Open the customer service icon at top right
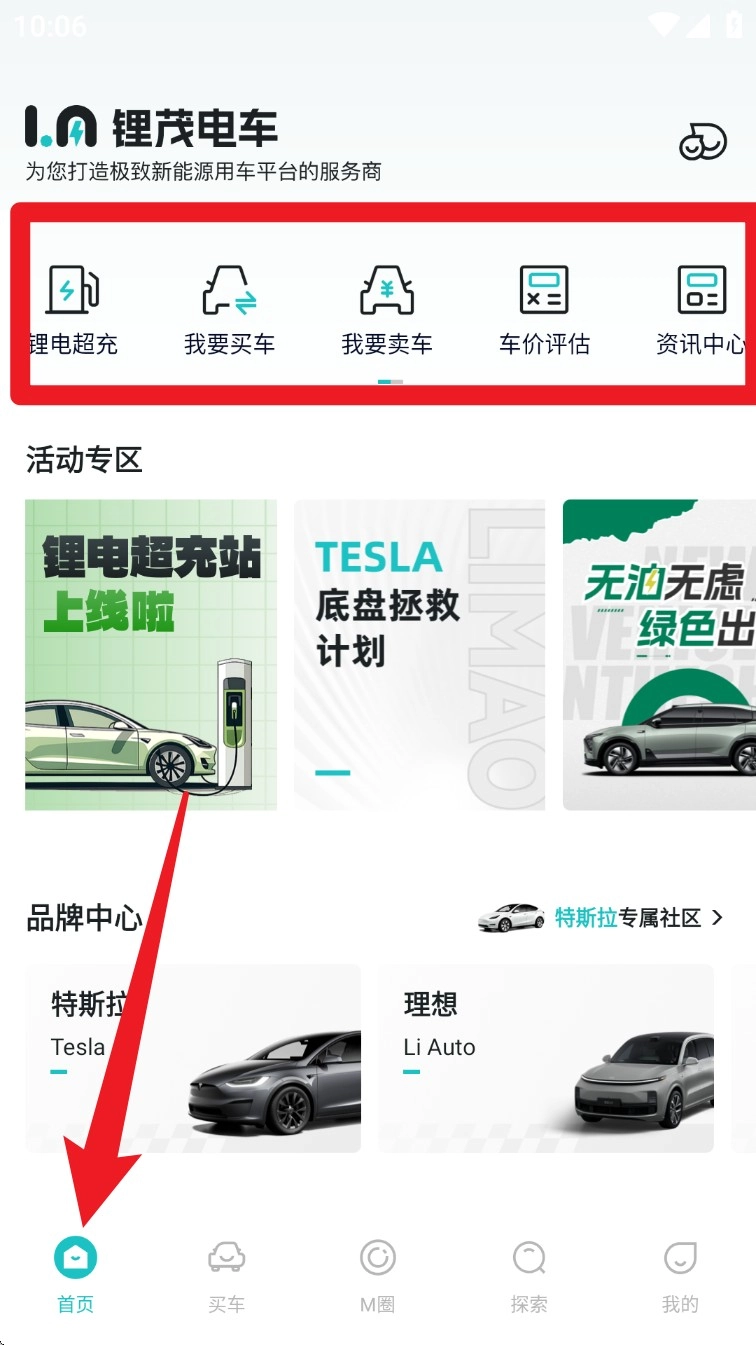Screen dimensions: 756x1345 pos(702,142)
